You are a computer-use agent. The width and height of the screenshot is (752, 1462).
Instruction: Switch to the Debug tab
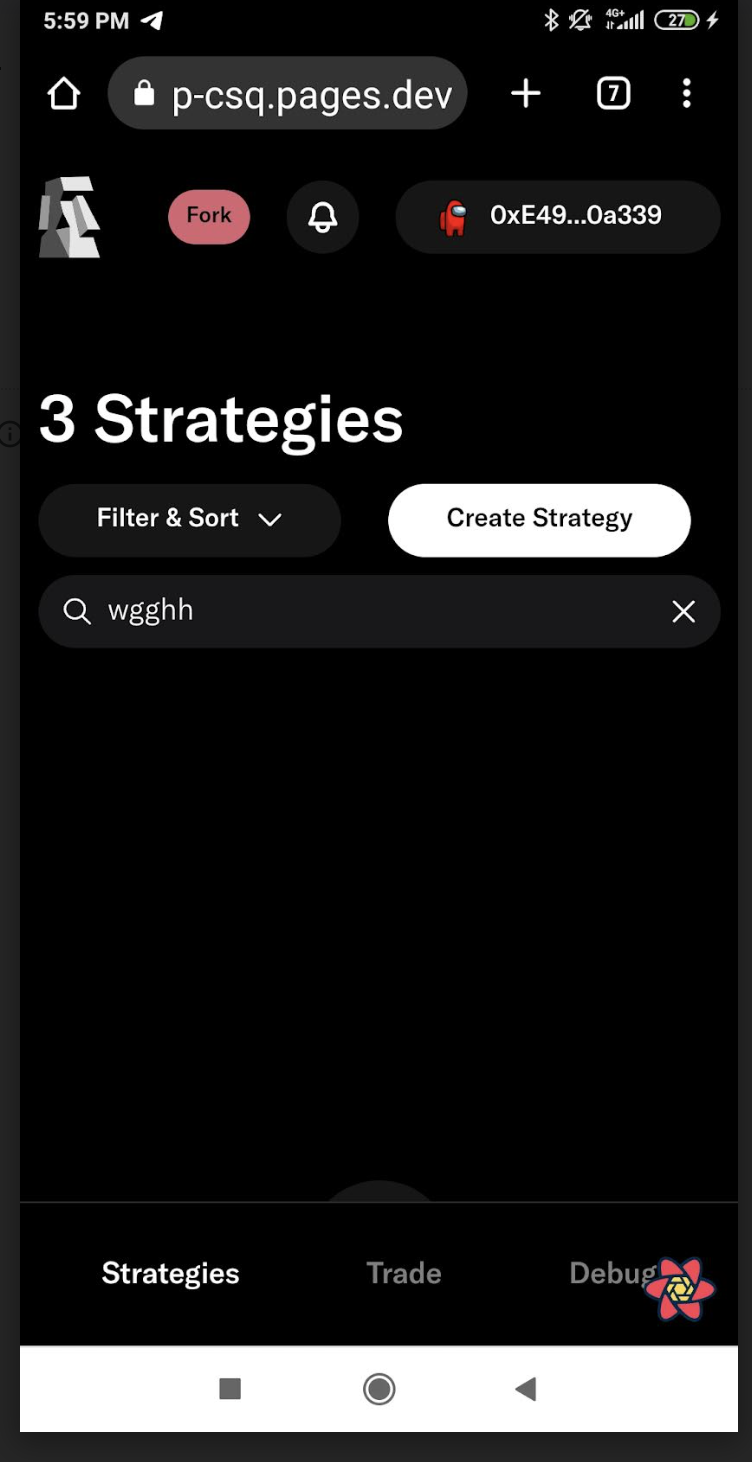click(x=606, y=1273)
